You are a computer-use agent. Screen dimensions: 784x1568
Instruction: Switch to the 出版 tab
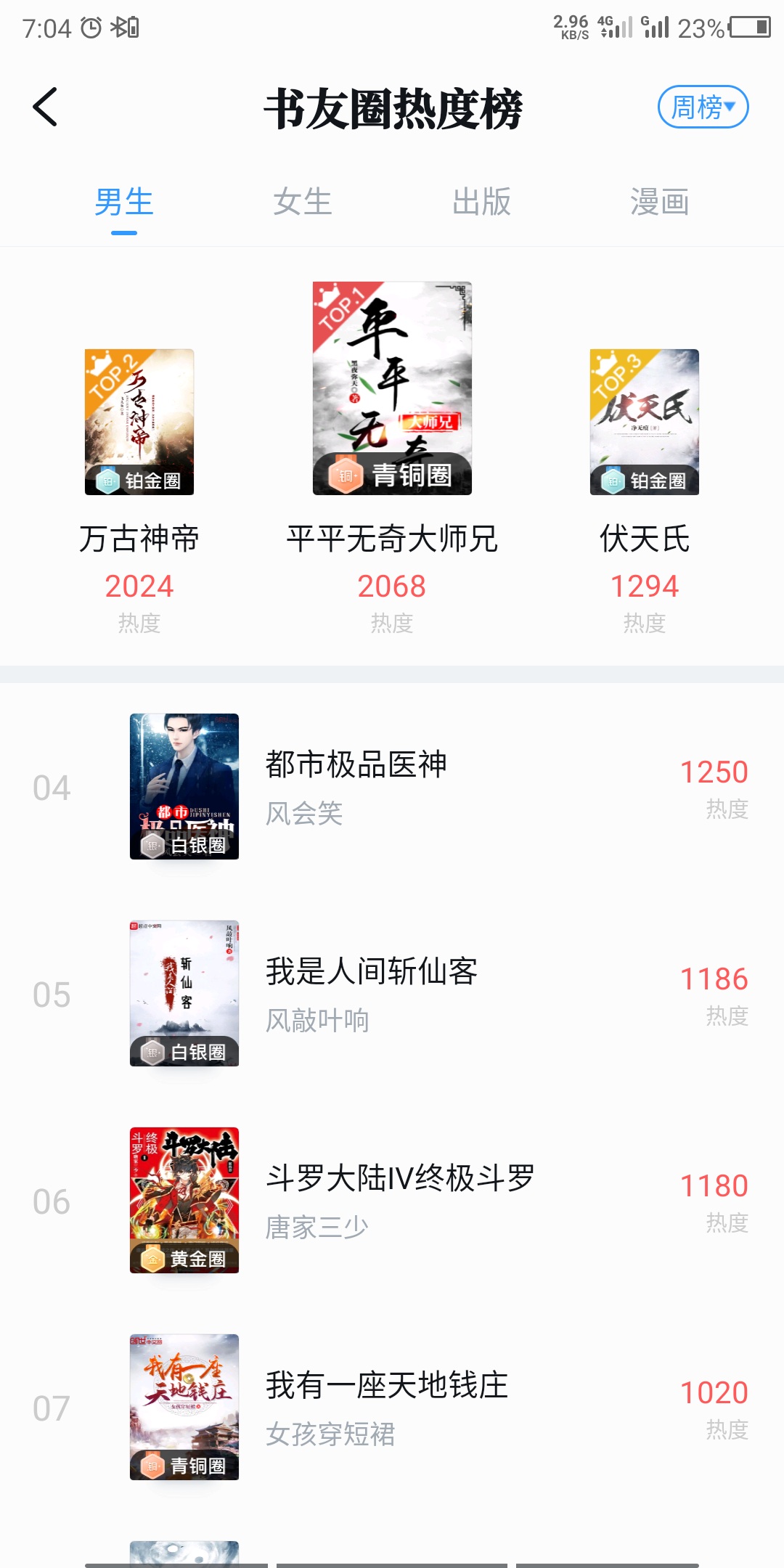click(481, 202)
